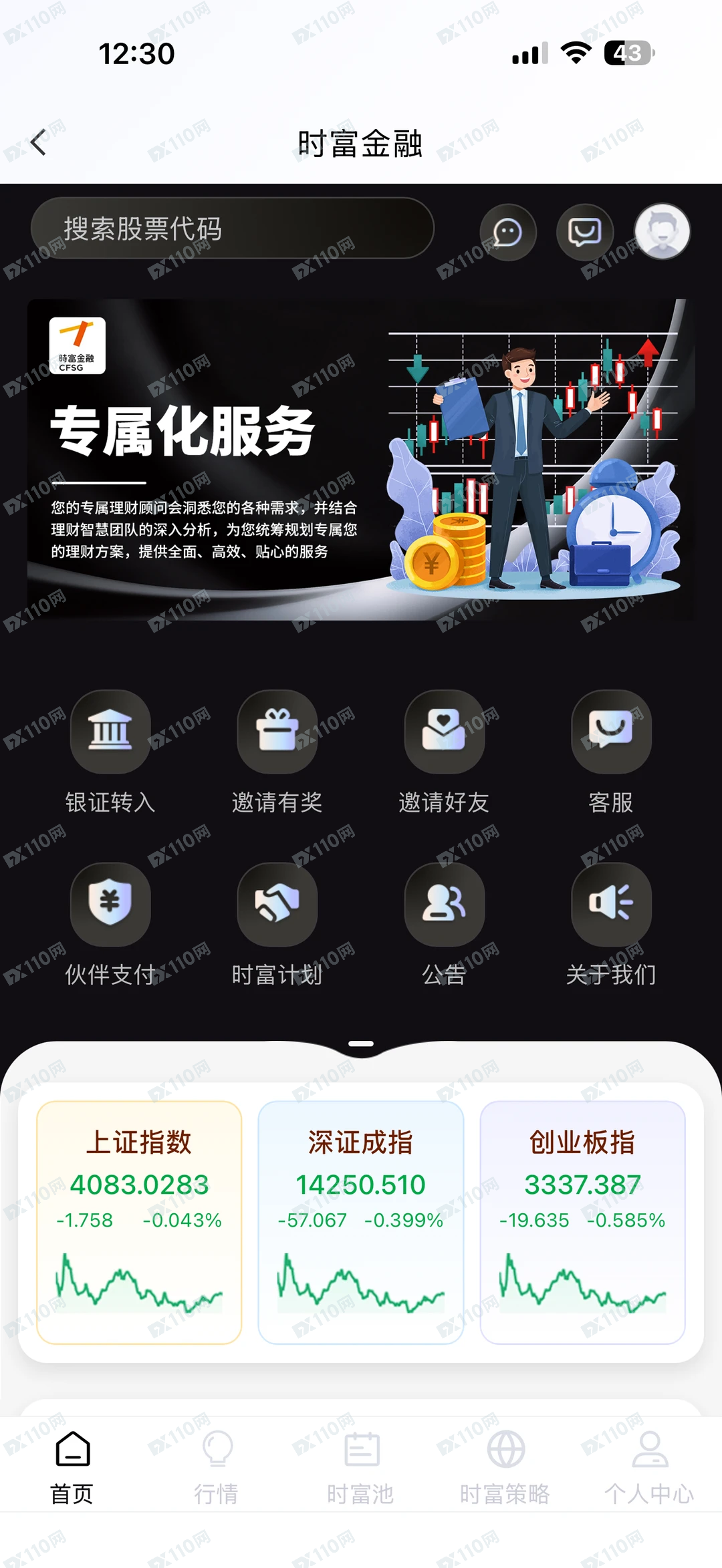Open the 时富计划 handshake icon

(277, 903)
